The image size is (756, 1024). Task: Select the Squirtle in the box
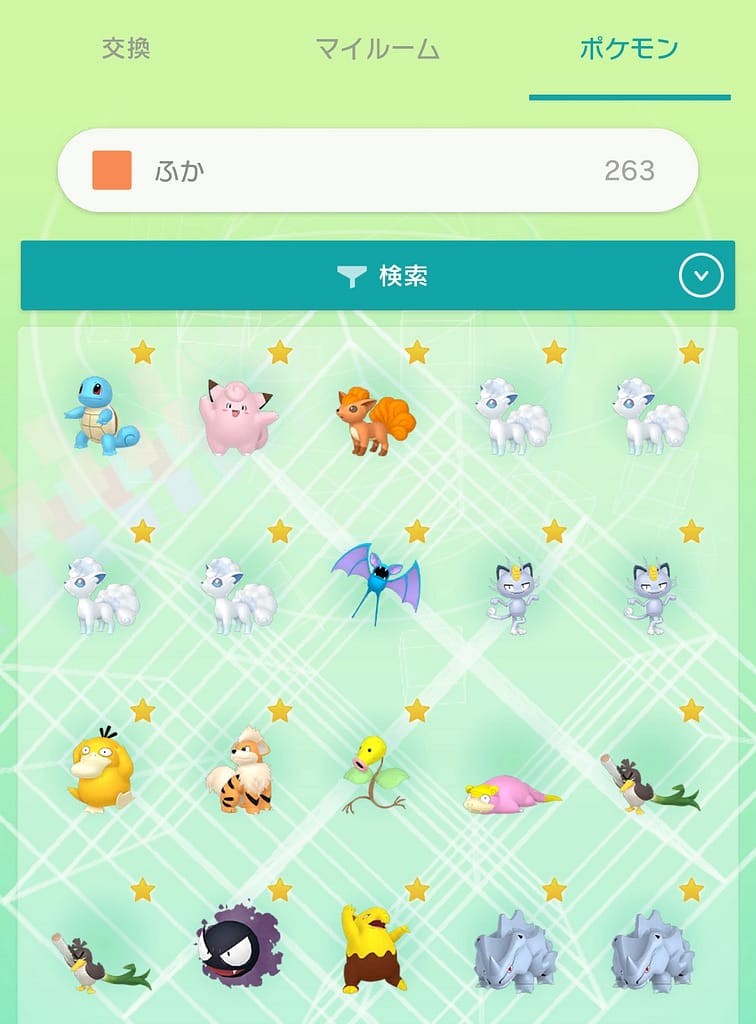click(x=102, y=414)
